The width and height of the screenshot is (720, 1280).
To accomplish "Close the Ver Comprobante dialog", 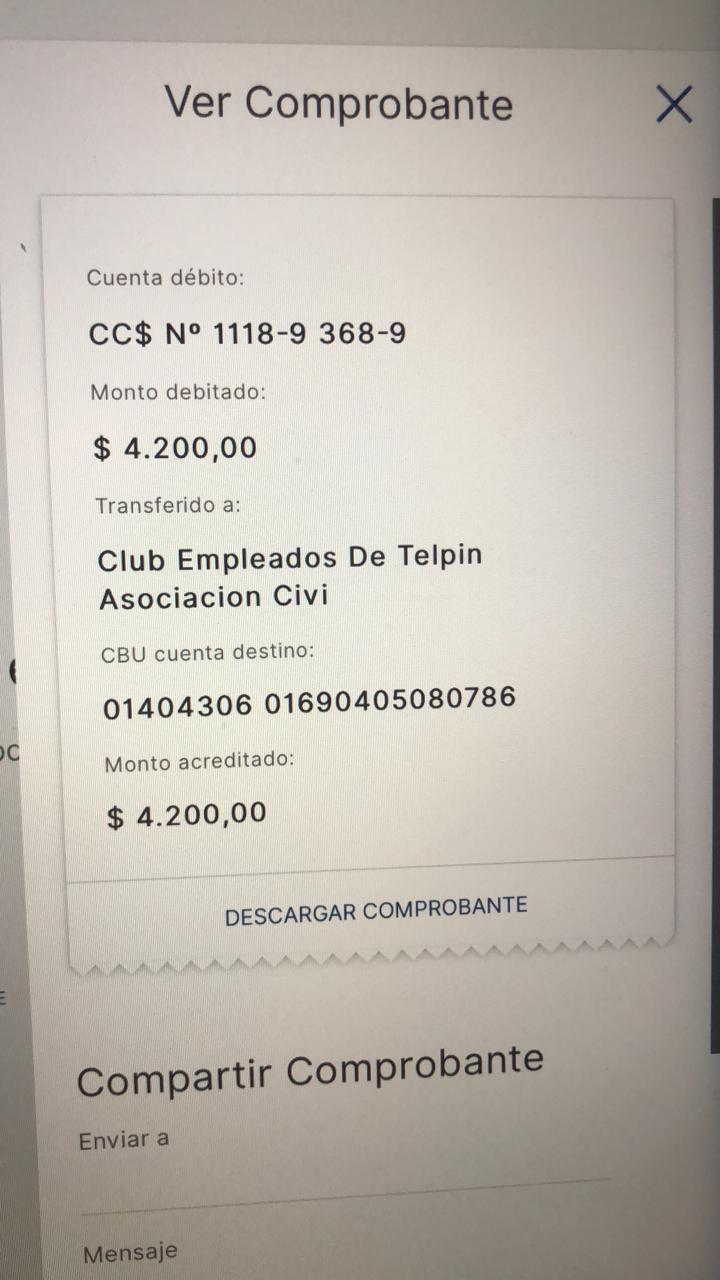I will click(674, 104).
